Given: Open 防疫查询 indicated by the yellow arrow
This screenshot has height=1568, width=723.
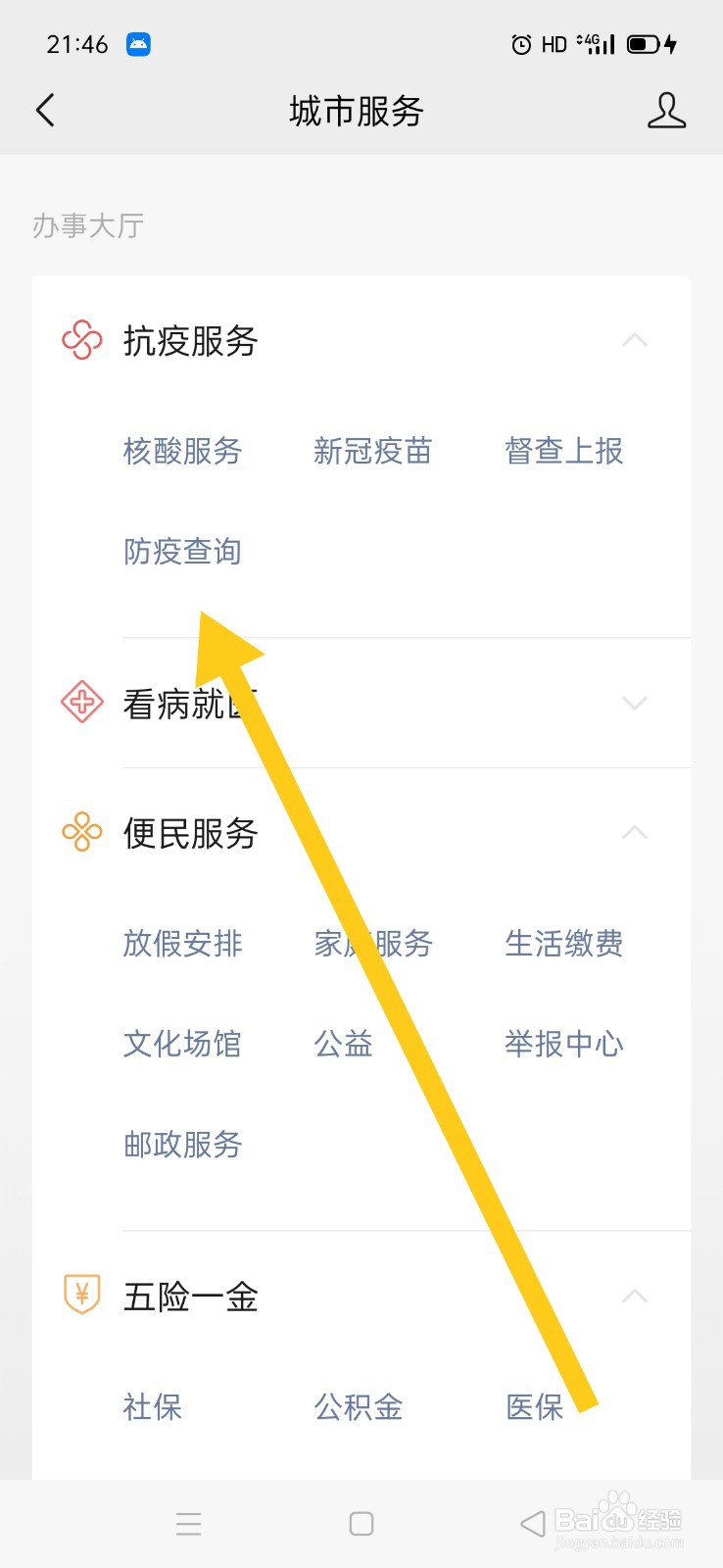Looking at the screenshot, I should [182, 551].
